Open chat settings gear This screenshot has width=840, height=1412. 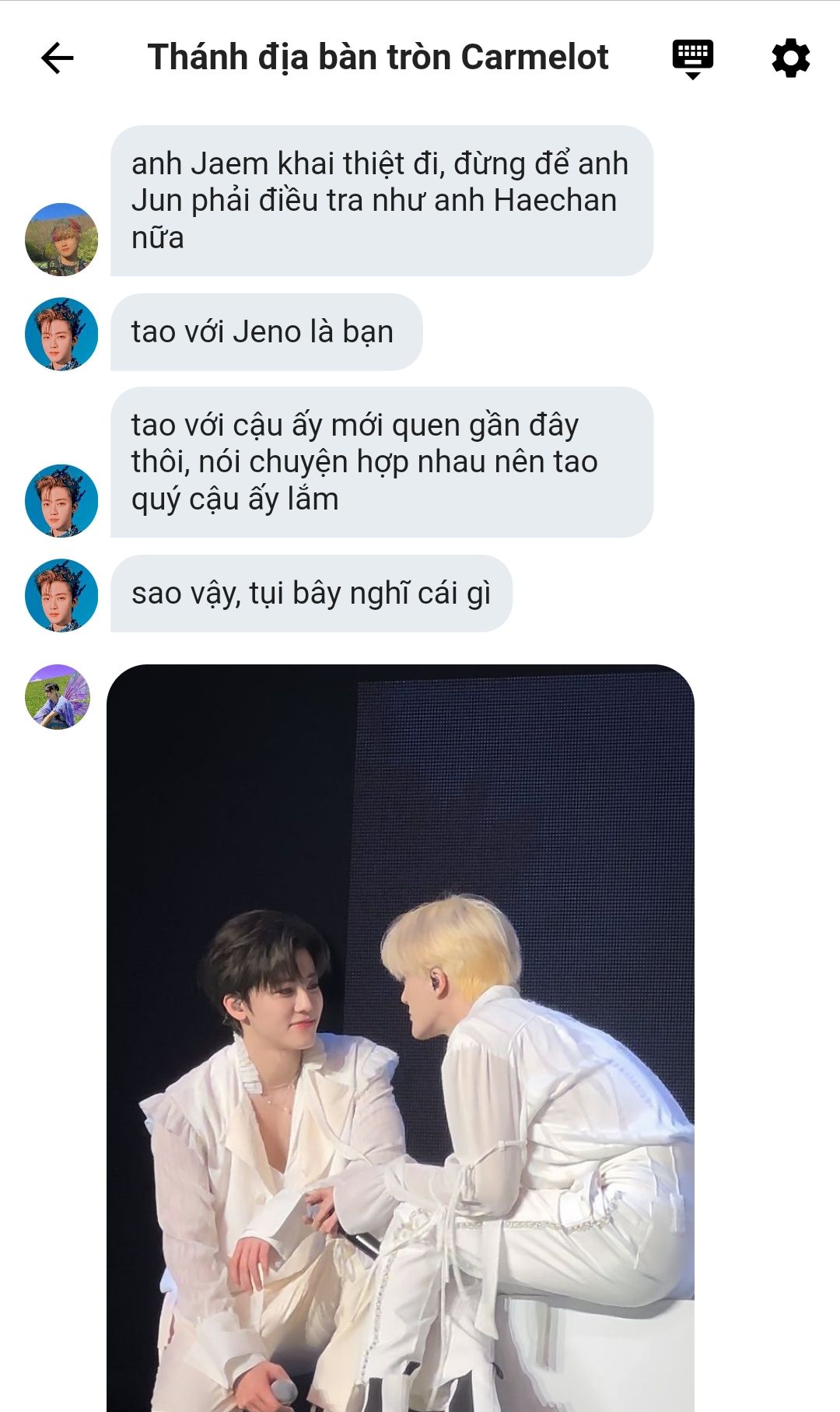[790, 58]
